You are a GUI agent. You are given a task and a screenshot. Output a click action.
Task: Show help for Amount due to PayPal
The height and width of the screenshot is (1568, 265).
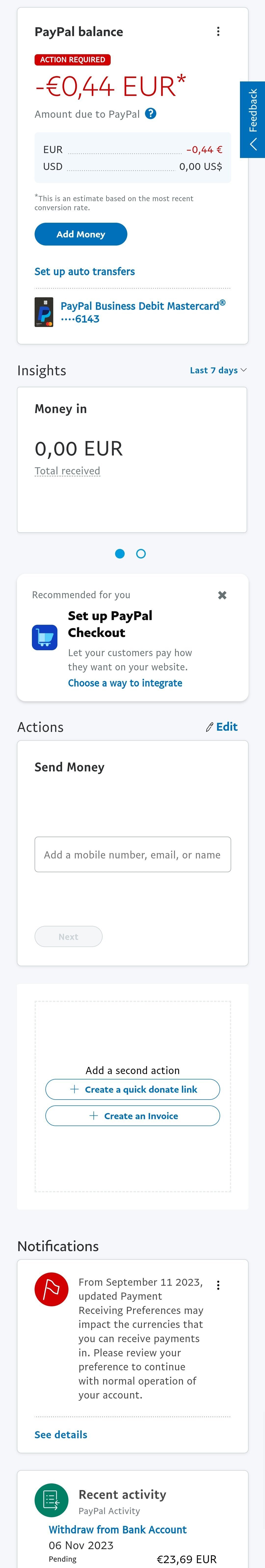pos(150,114)
